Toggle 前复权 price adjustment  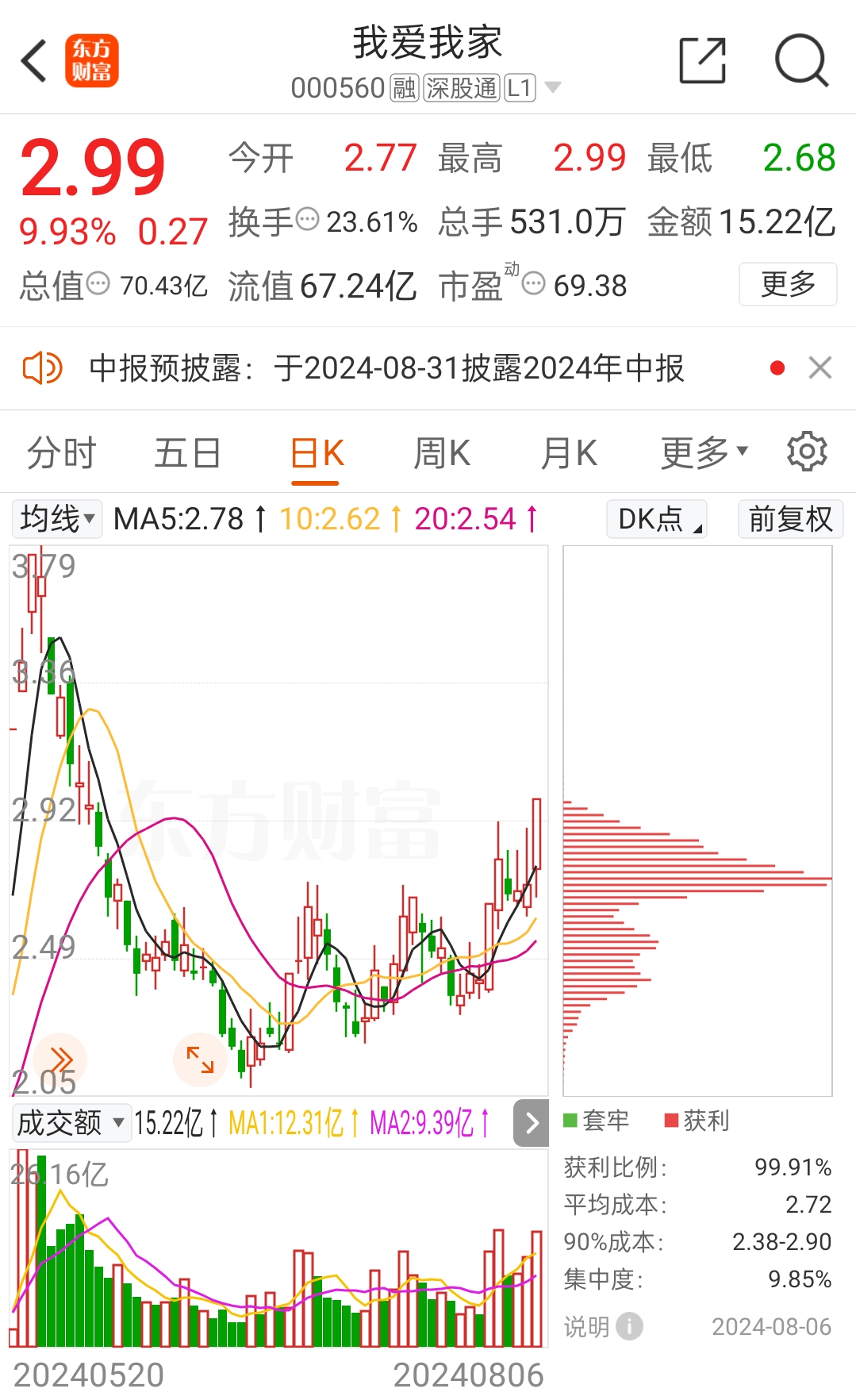790,519
